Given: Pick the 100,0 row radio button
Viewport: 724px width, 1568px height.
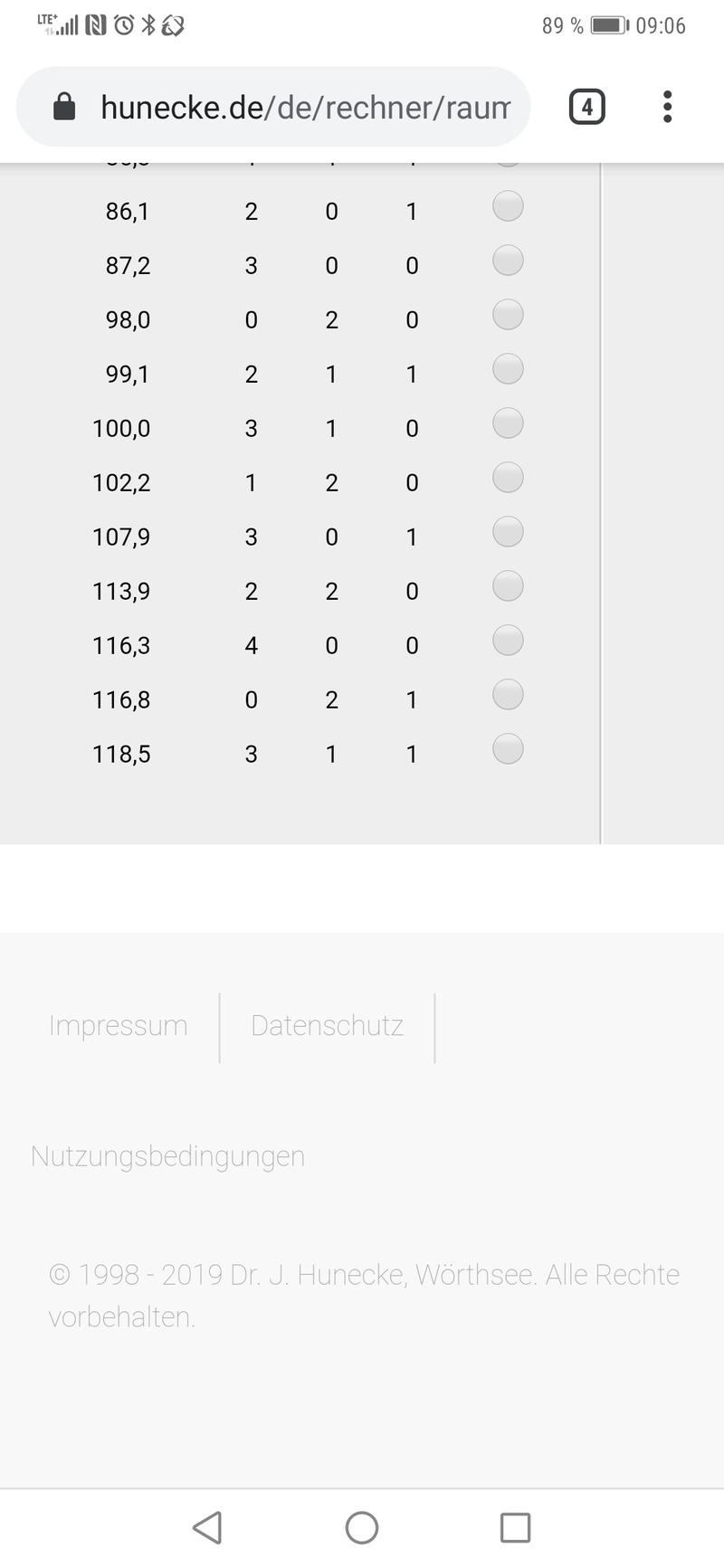Looking at the screenshot, I should [x=508, y=423].
